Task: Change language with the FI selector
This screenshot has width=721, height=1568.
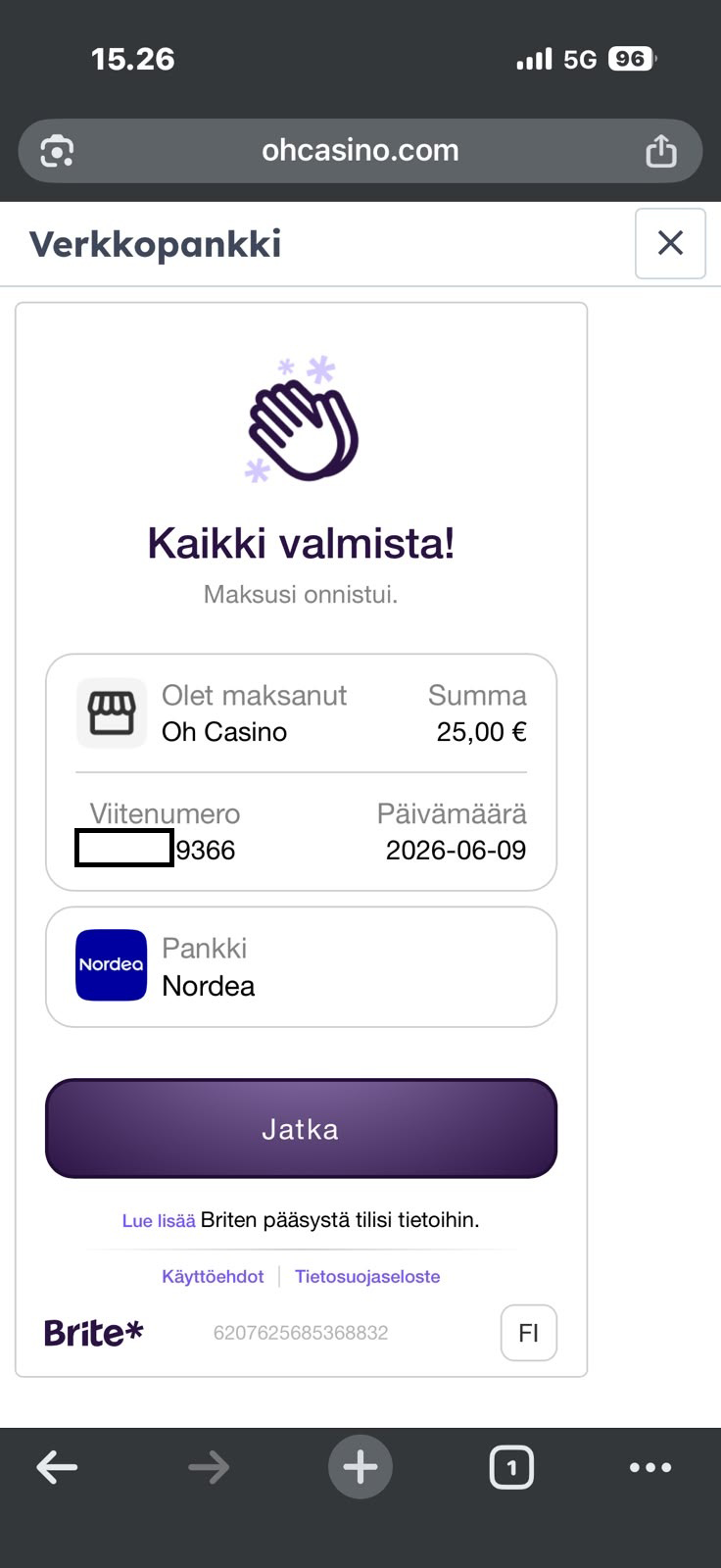Action: [529, 1333]
